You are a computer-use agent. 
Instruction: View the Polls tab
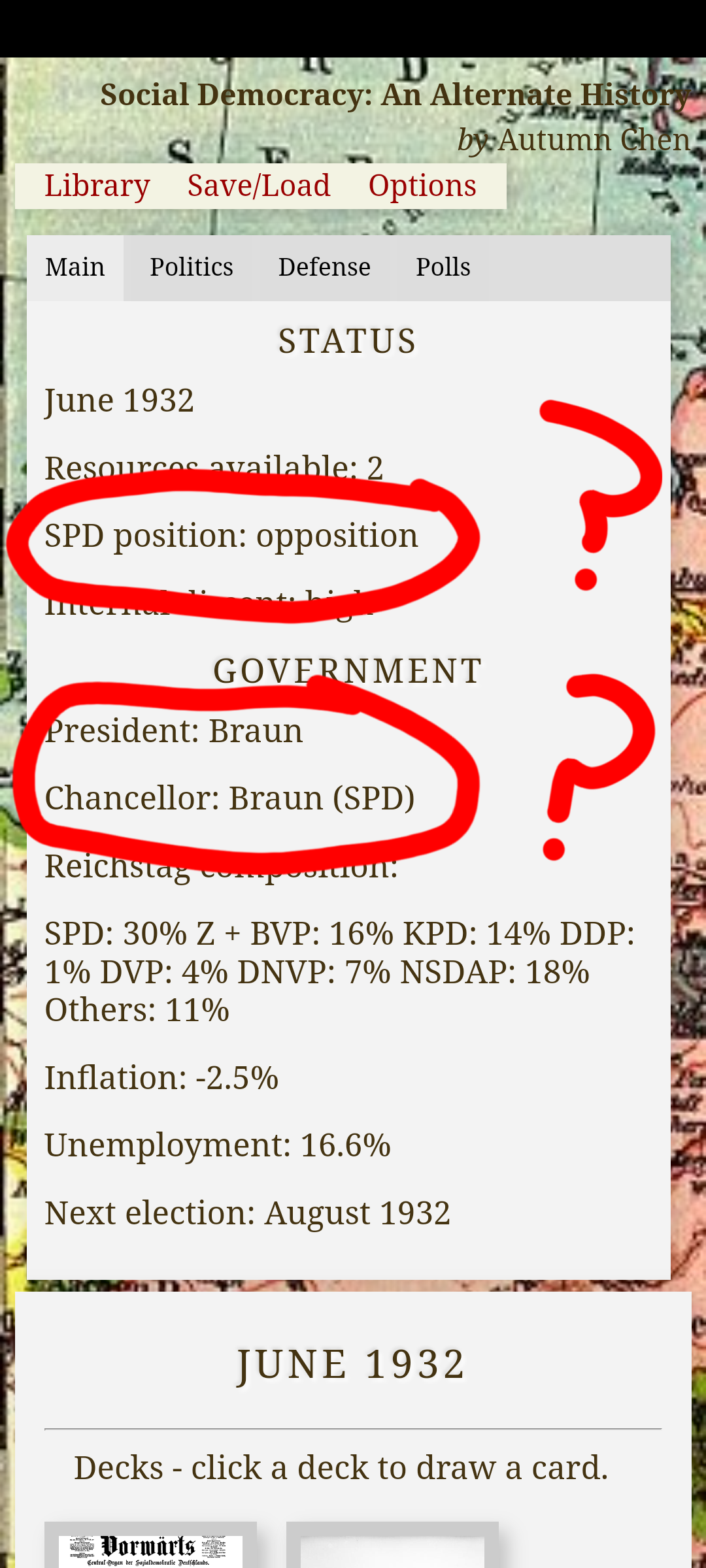[x=443, y=268]
